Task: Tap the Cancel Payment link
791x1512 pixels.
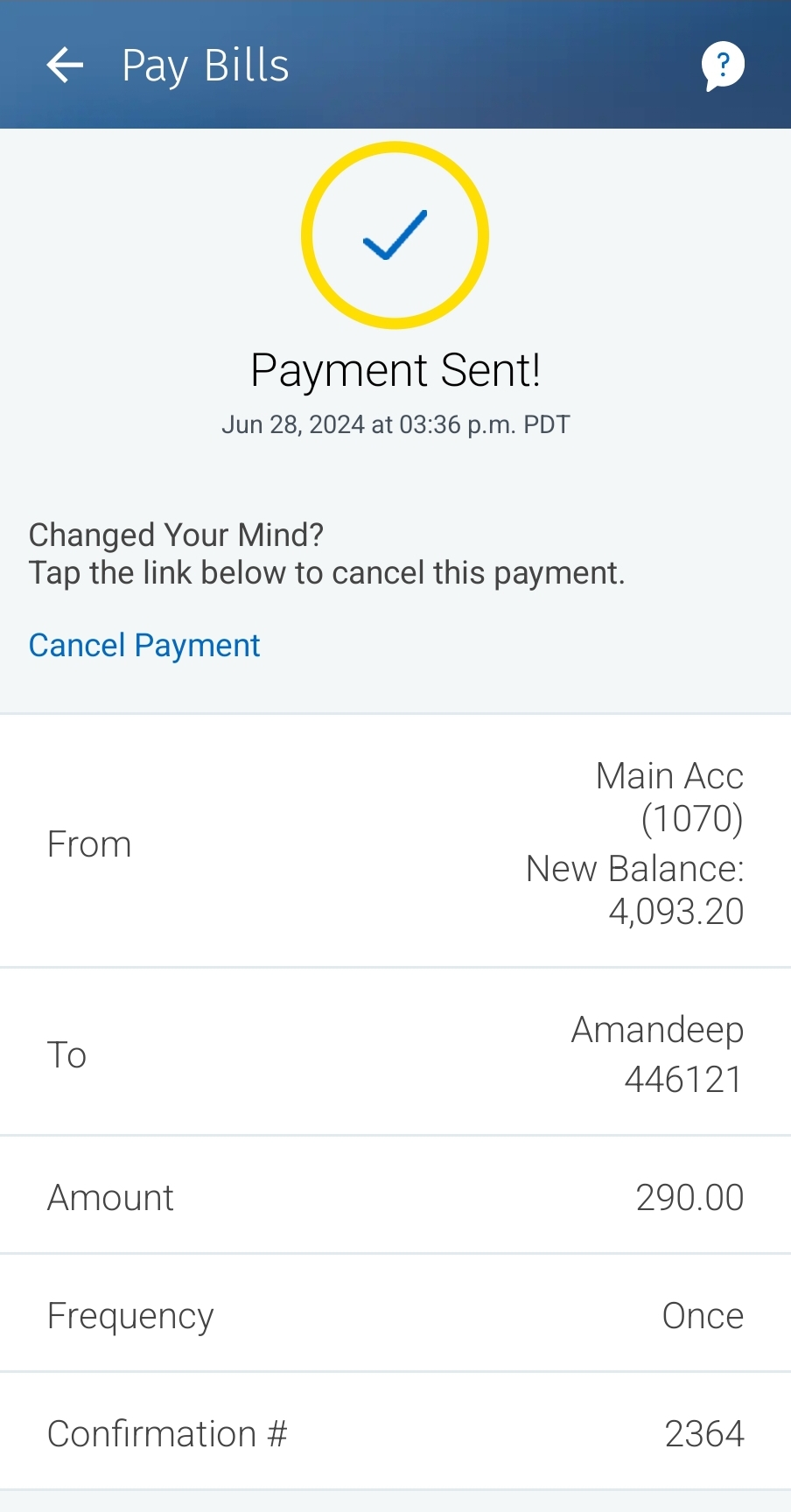Action: click(x=144, y=646)
